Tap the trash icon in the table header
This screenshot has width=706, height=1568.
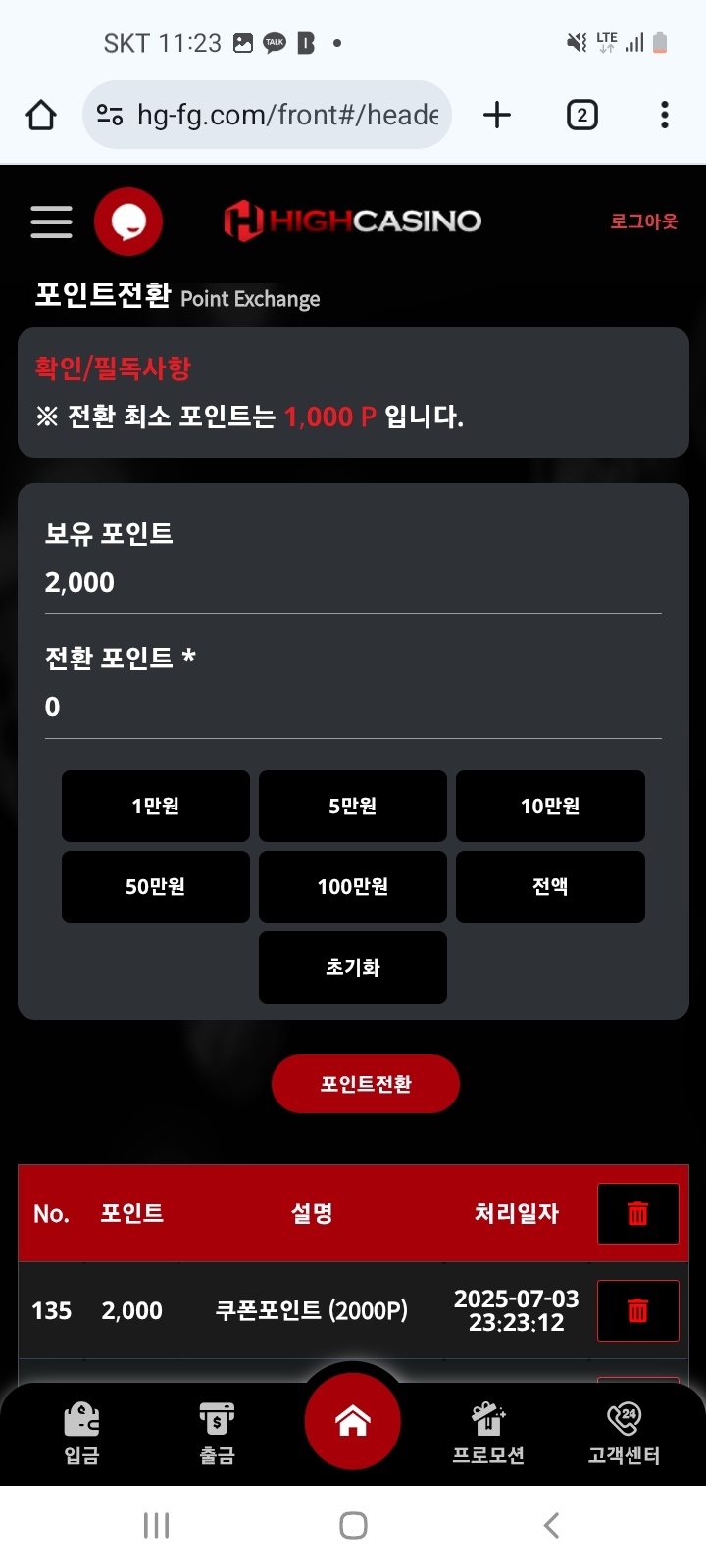(x=637, y=1213)
